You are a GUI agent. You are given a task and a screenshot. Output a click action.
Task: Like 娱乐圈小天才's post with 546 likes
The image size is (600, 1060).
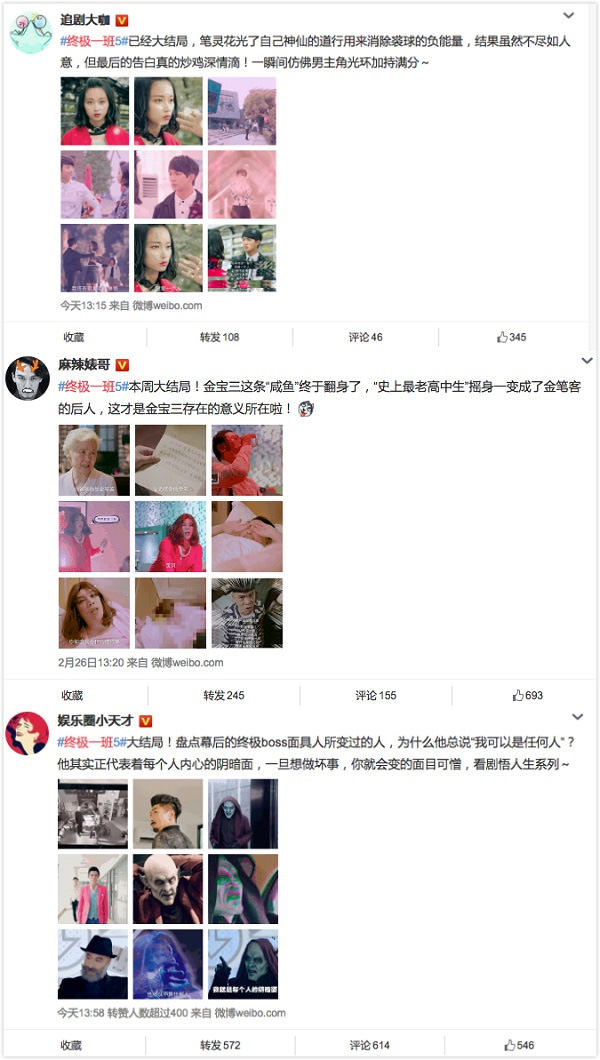(519, 1045)
